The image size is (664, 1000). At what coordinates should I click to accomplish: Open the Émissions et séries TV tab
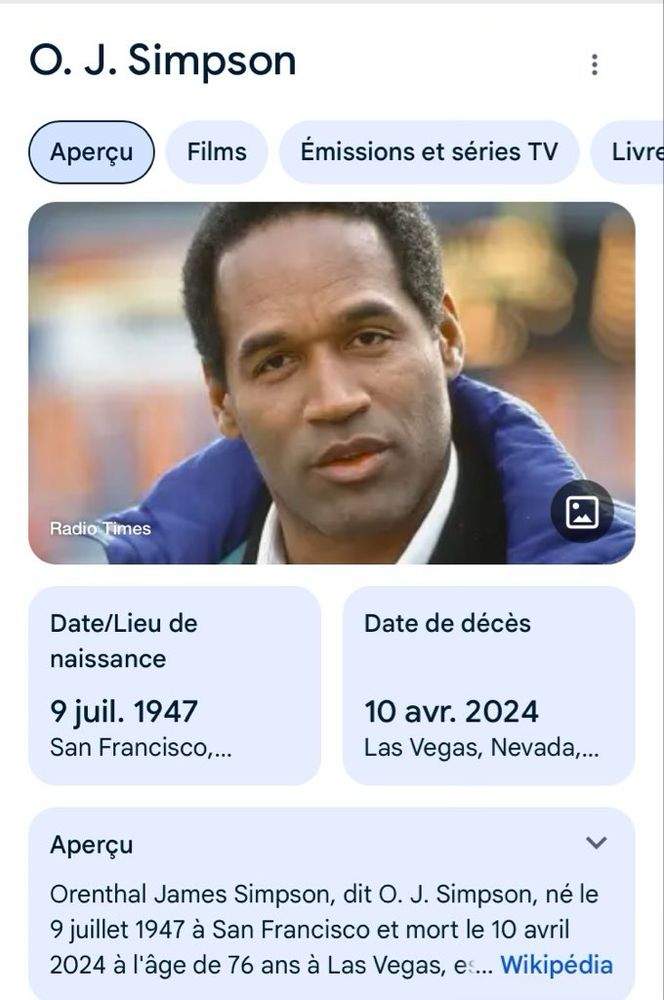tap(429, 152)
